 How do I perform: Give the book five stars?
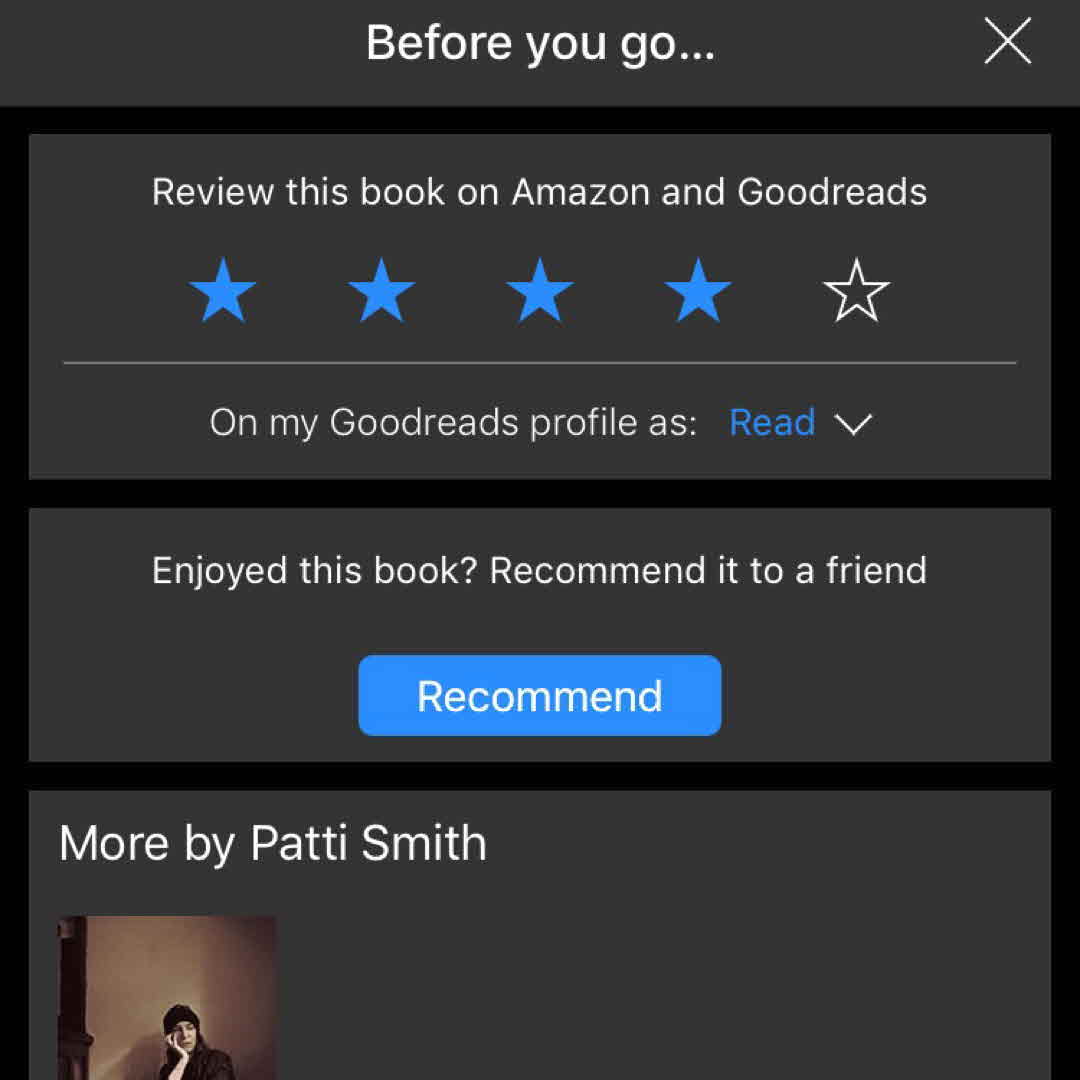(x=856, y=291)
